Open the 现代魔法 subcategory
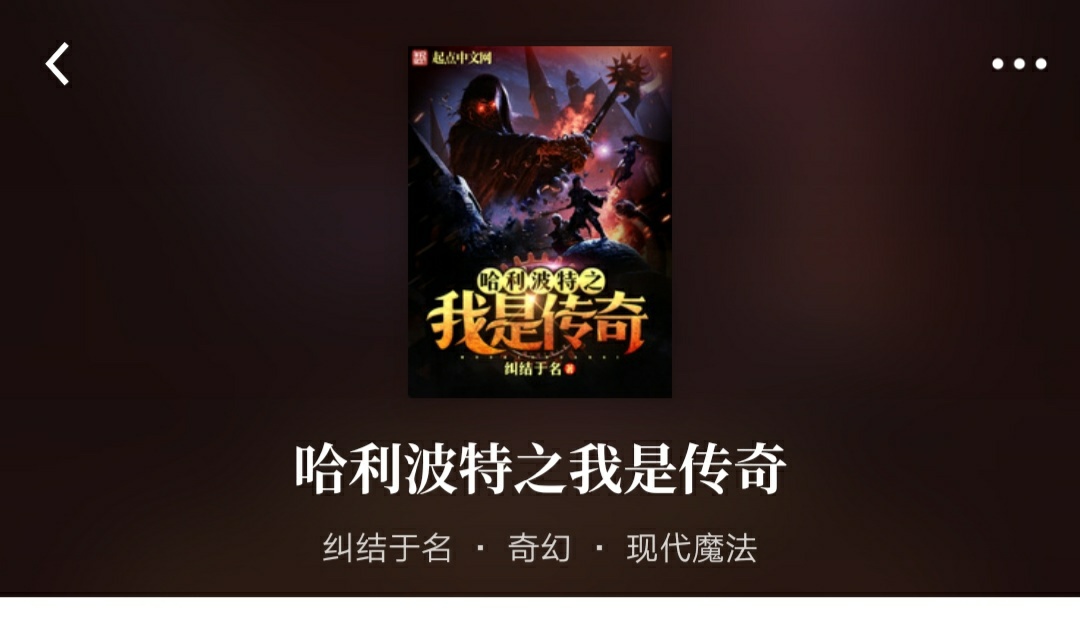1080x626 pixels. pos(692,548)
